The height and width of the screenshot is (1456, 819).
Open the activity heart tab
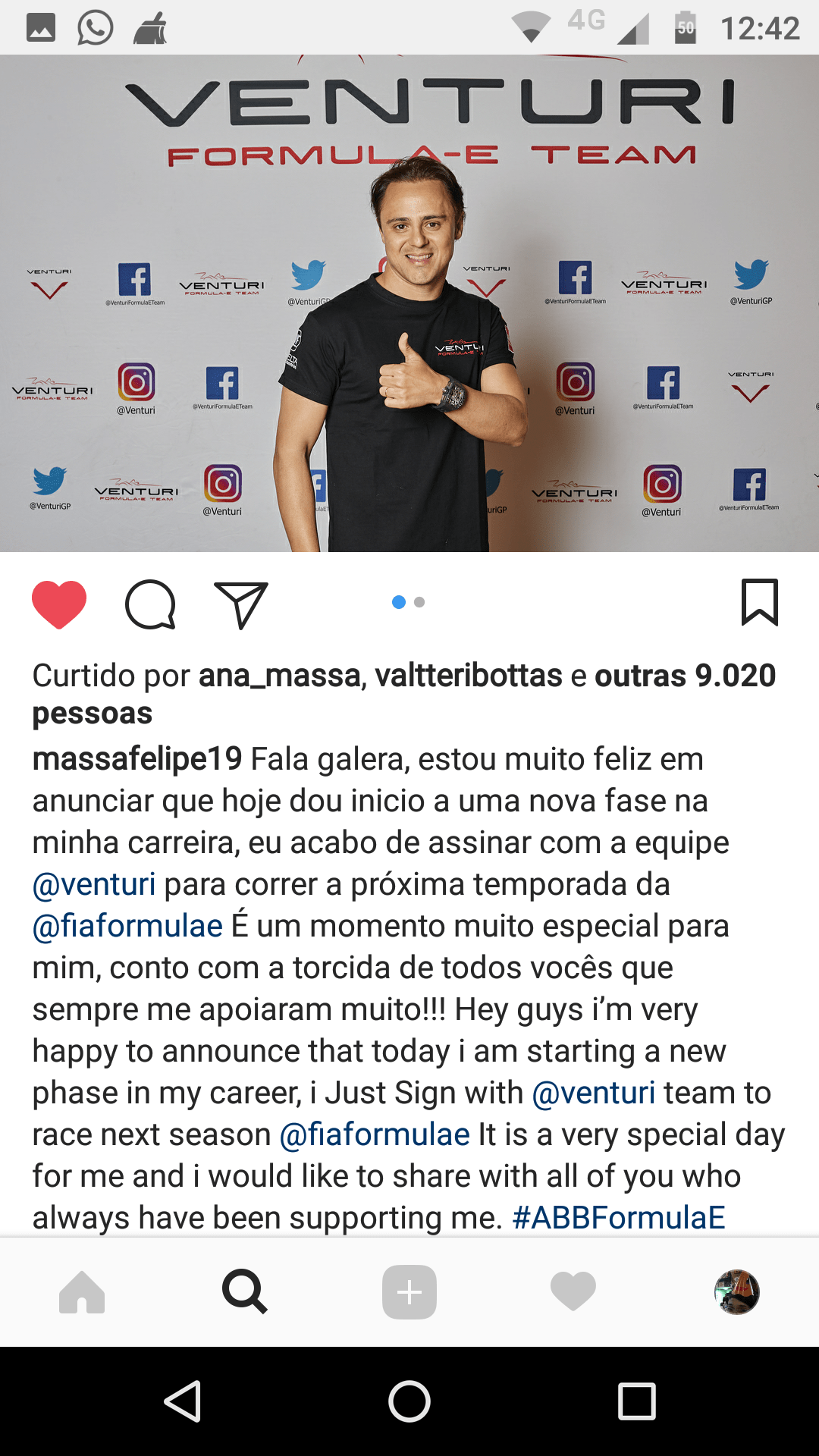coord(573,1291)
